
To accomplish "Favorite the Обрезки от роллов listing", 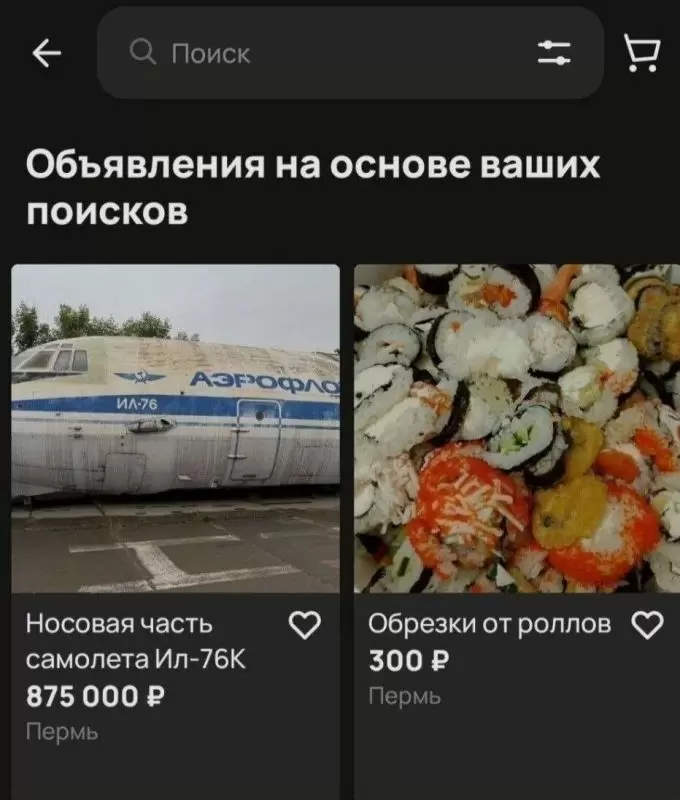I will tap(648, 626).
